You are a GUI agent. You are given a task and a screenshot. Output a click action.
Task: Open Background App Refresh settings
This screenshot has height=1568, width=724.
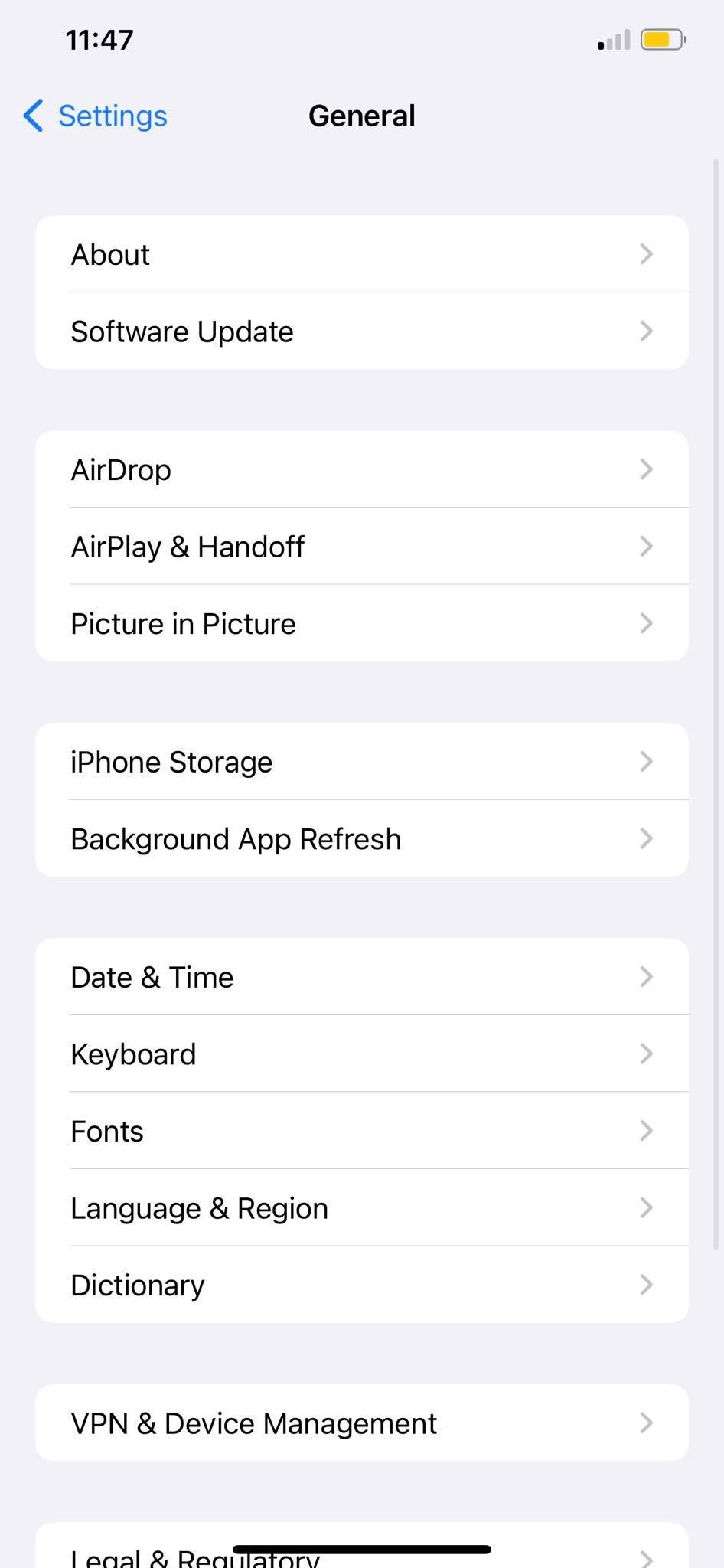coord(362,838)
